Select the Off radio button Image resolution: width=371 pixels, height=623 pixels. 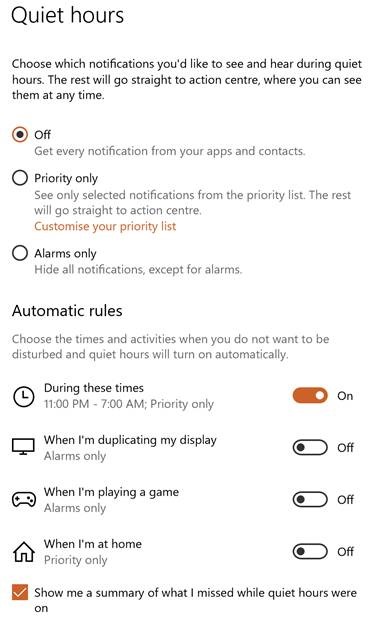(20, 135)
